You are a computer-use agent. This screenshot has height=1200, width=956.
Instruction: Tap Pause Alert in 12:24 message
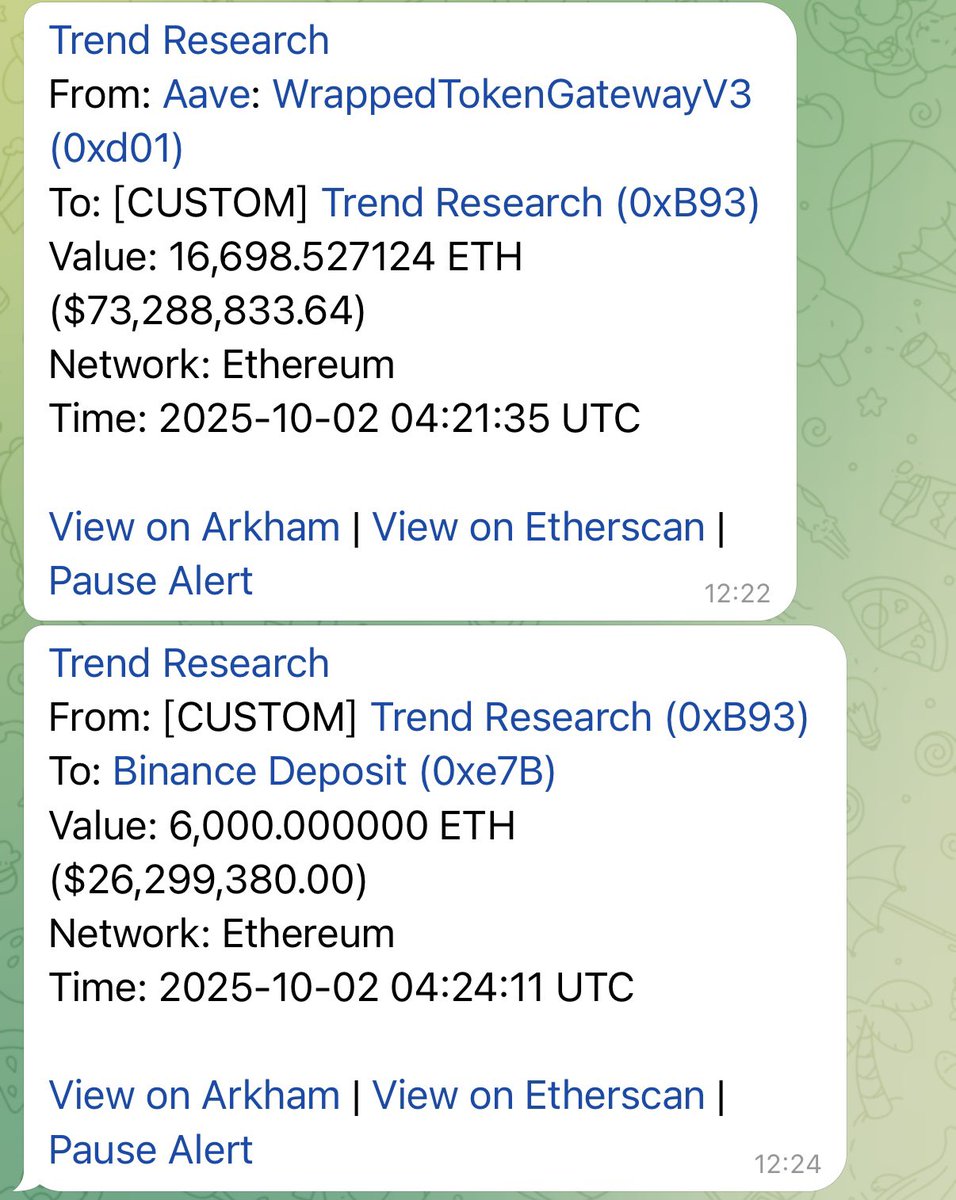[151, 1149]
